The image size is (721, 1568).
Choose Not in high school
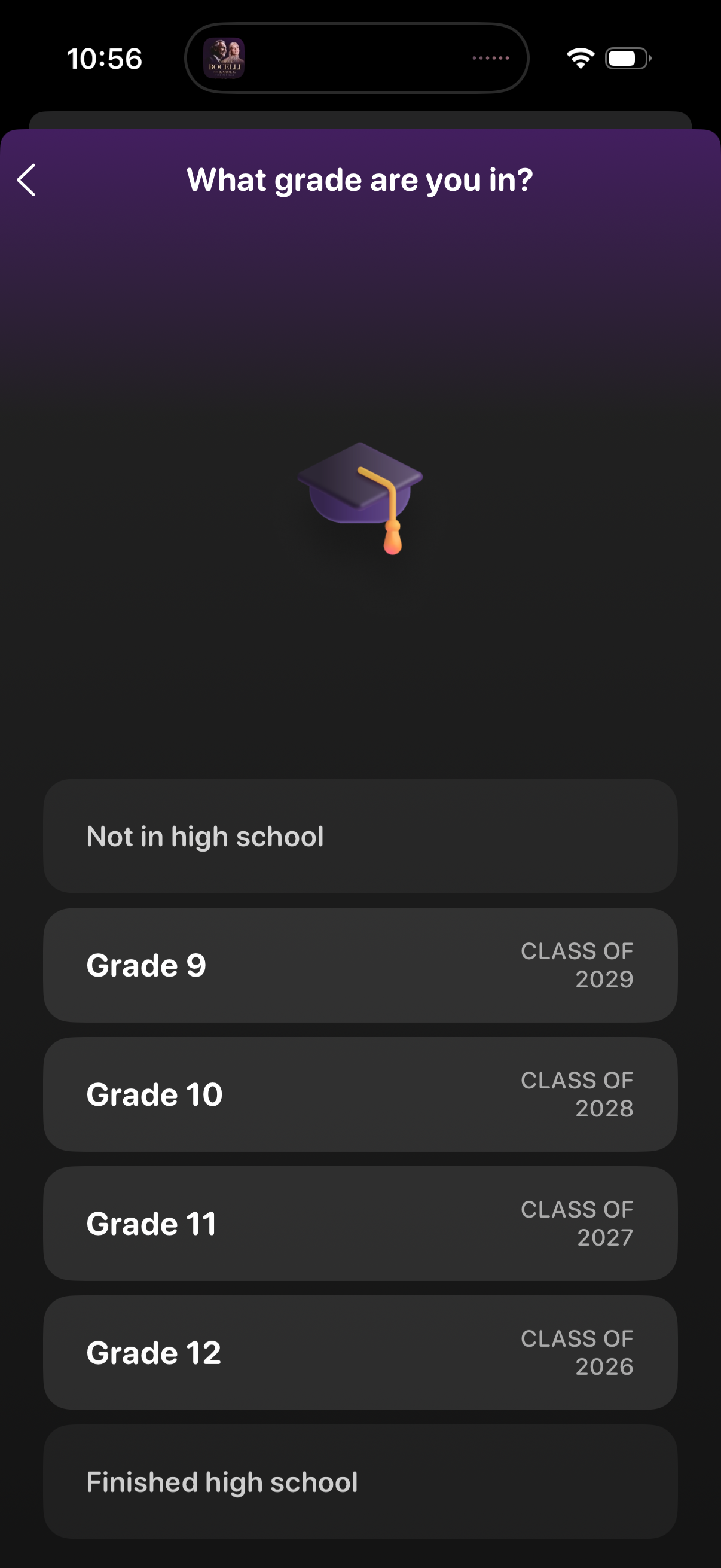360,836
